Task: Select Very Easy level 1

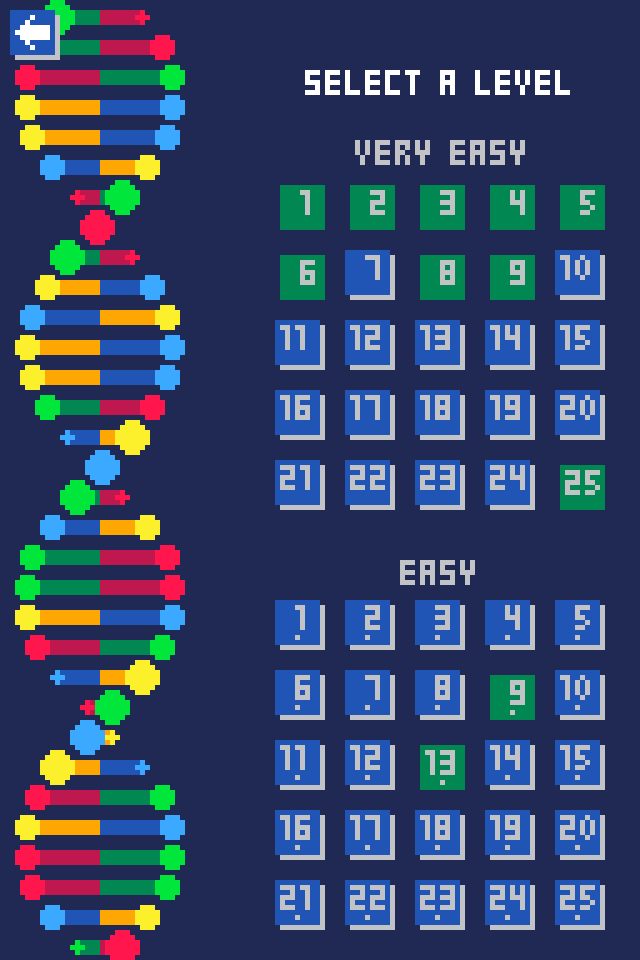Action: pyautogui.click(x=302, y=207)
